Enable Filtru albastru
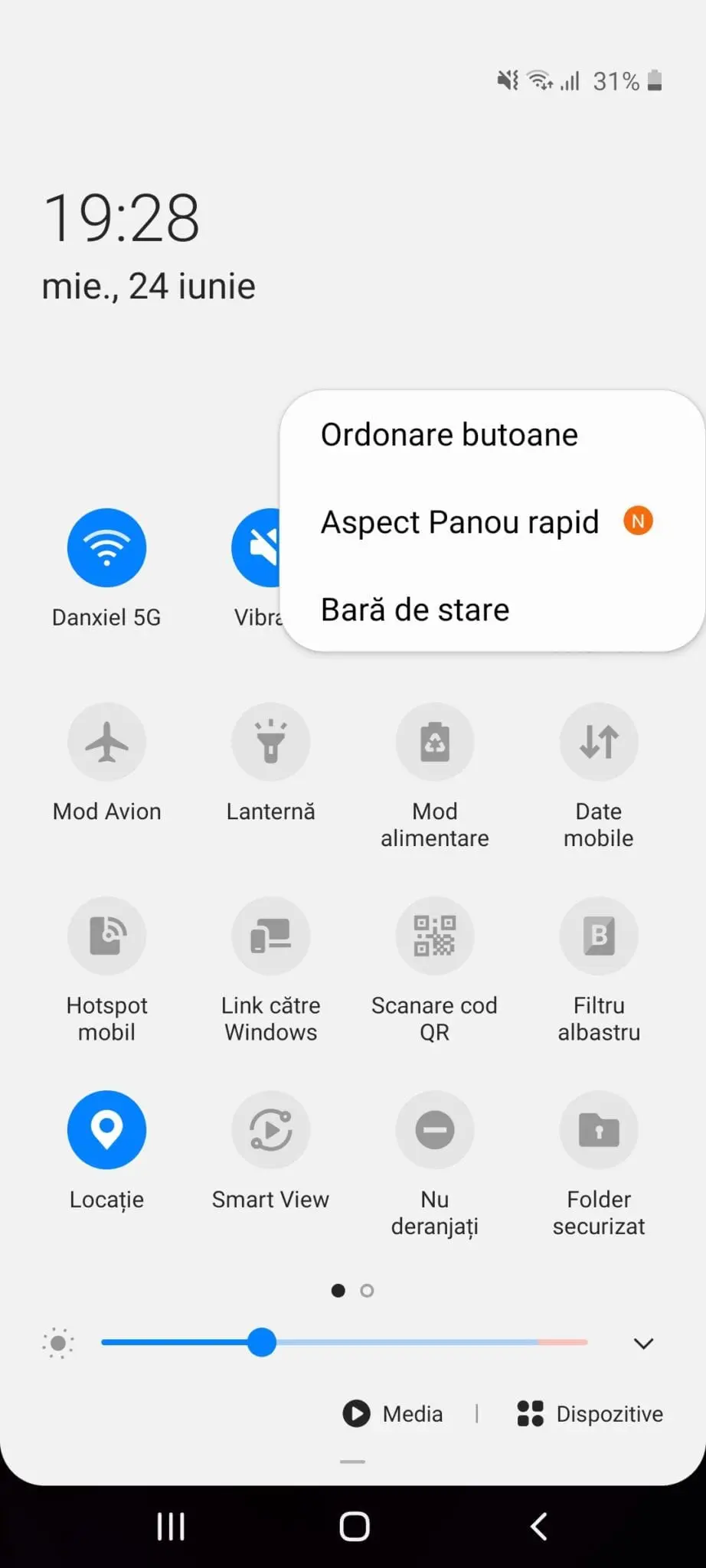The image size is (706, 1568). 598,936
